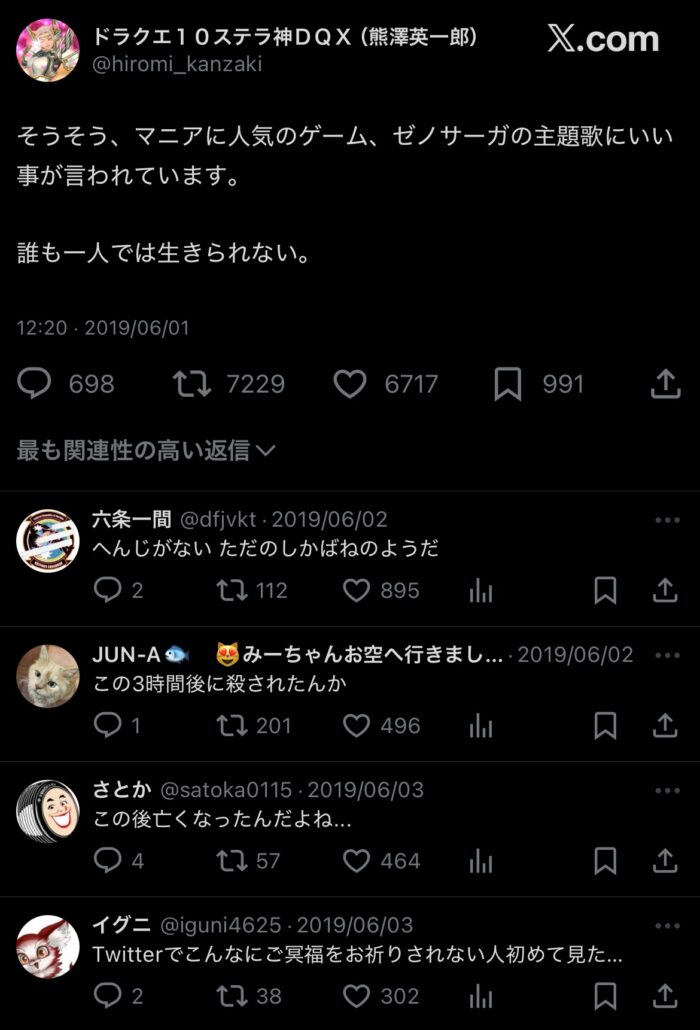This screenshot has height=1030, width=700.
Task: Reply to さとか's comment
Action: click(x=107, y=861)
